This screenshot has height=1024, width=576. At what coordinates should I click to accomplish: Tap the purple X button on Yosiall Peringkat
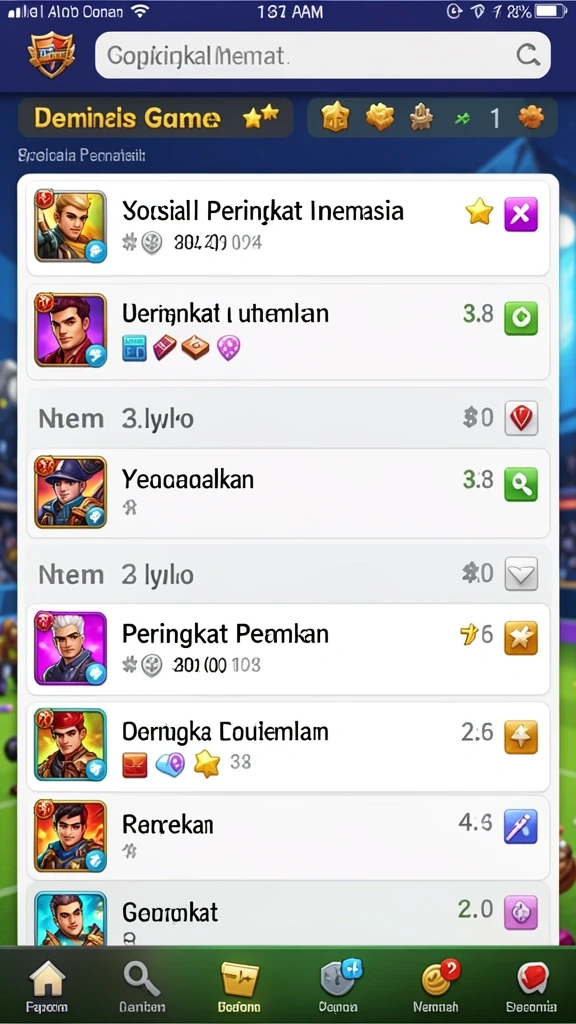(520, 214)
